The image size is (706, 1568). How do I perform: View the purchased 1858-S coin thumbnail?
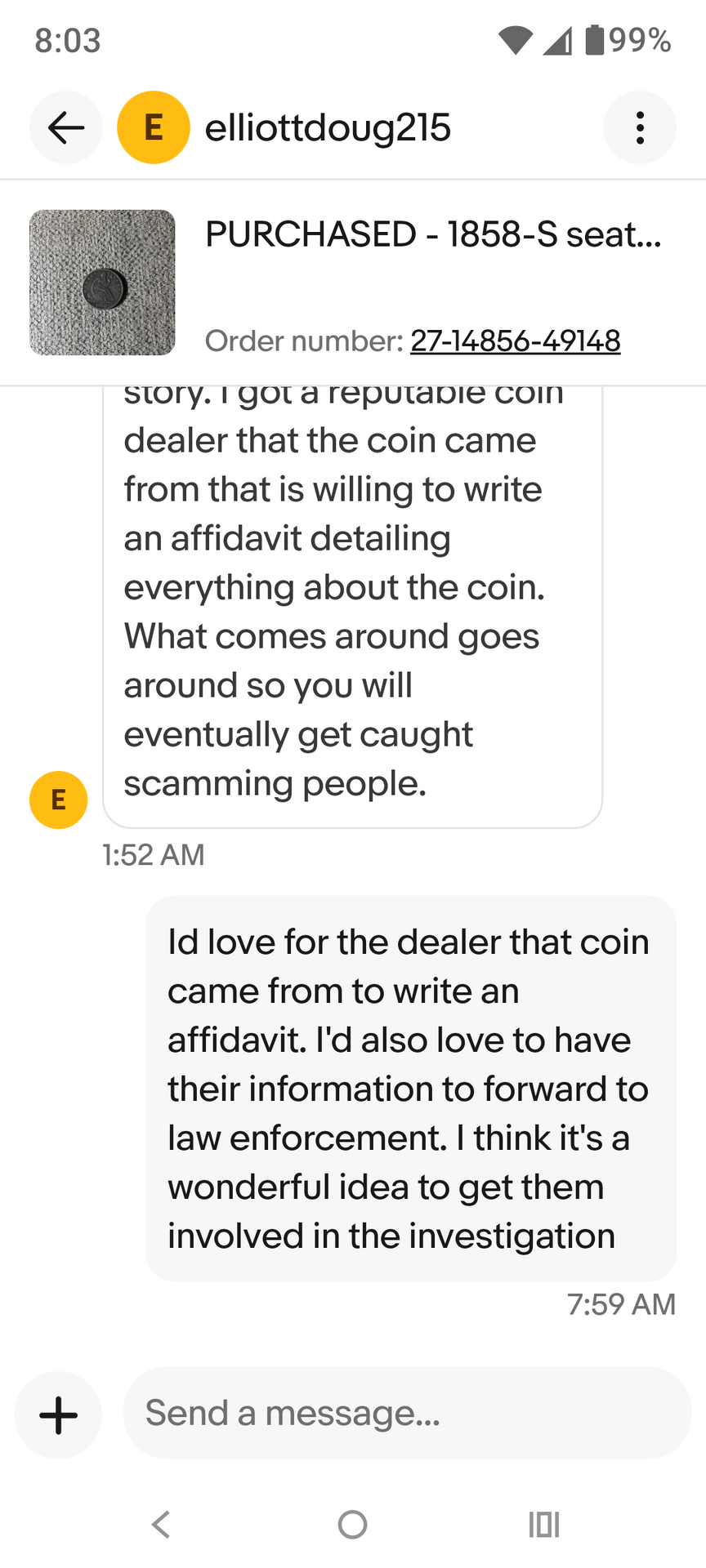(102, 283)
